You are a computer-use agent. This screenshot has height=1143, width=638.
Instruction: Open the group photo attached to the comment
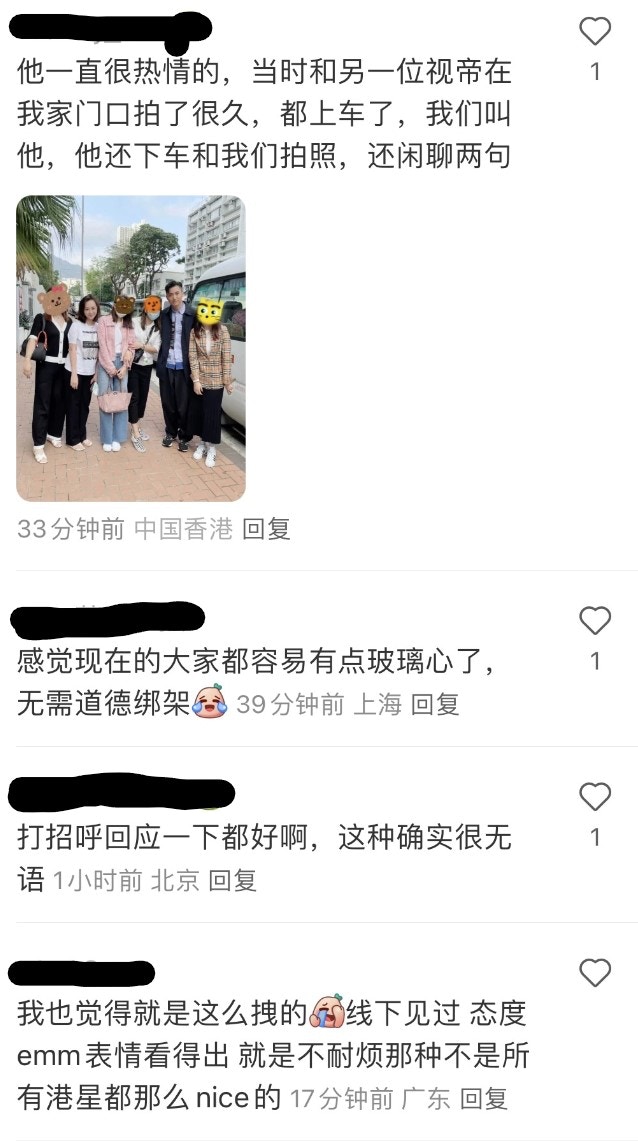(x=131, y=348)
